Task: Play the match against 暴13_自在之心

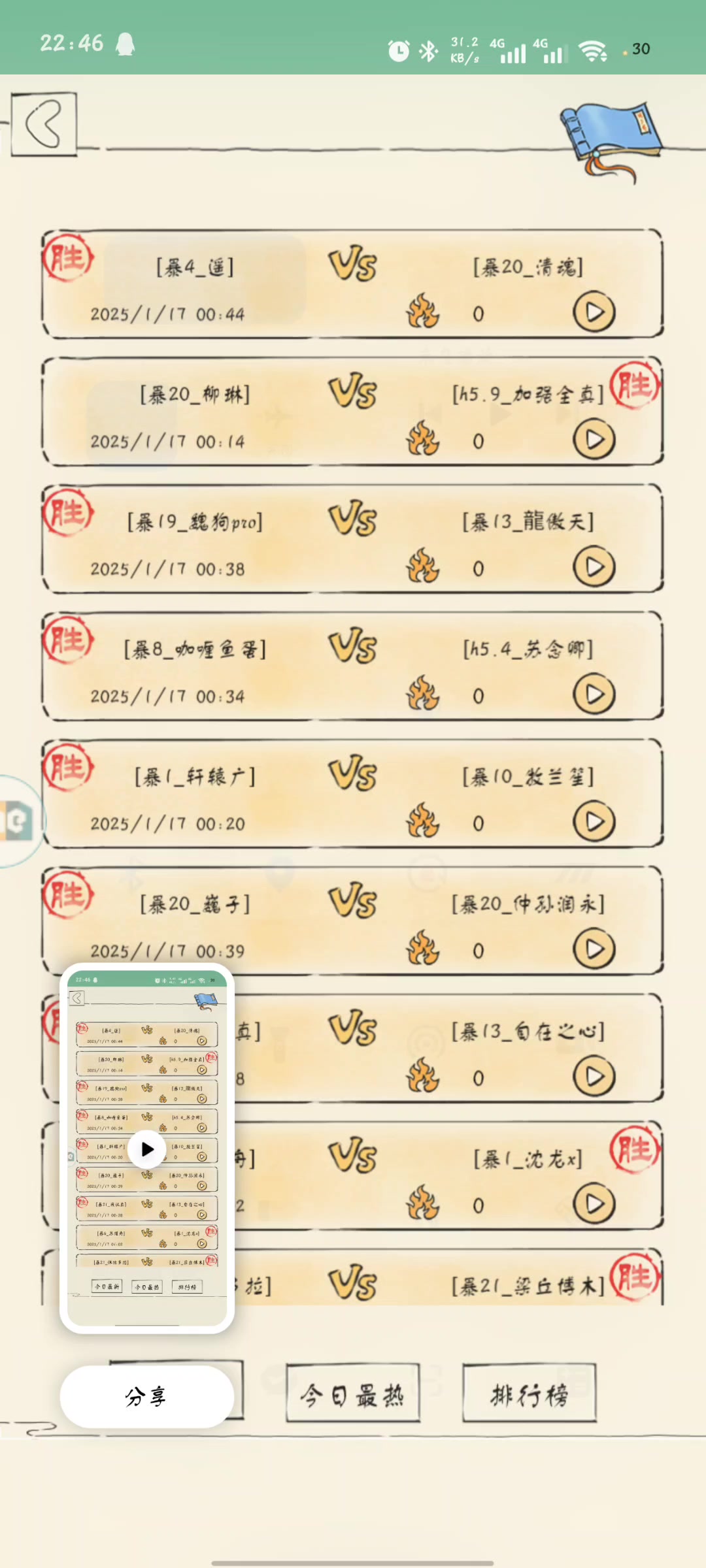Action: point(594,1077)
